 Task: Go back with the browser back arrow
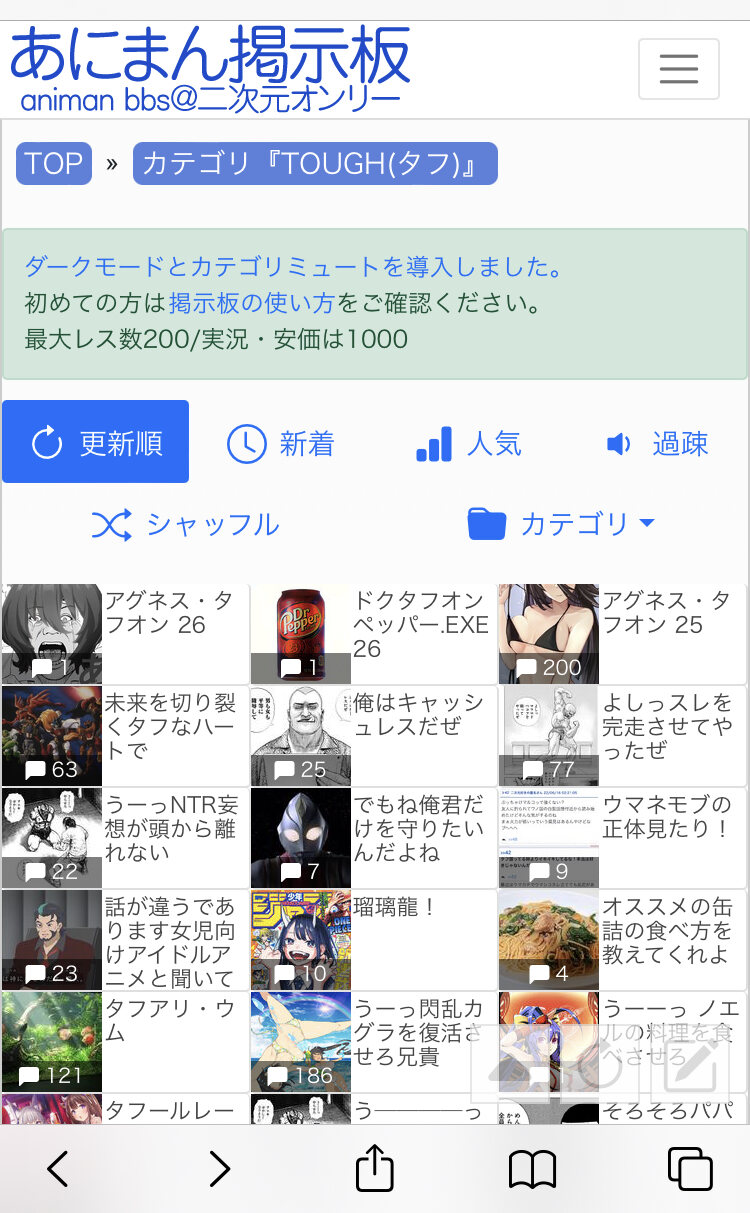pyautogui.click(x=58, y=1168)
